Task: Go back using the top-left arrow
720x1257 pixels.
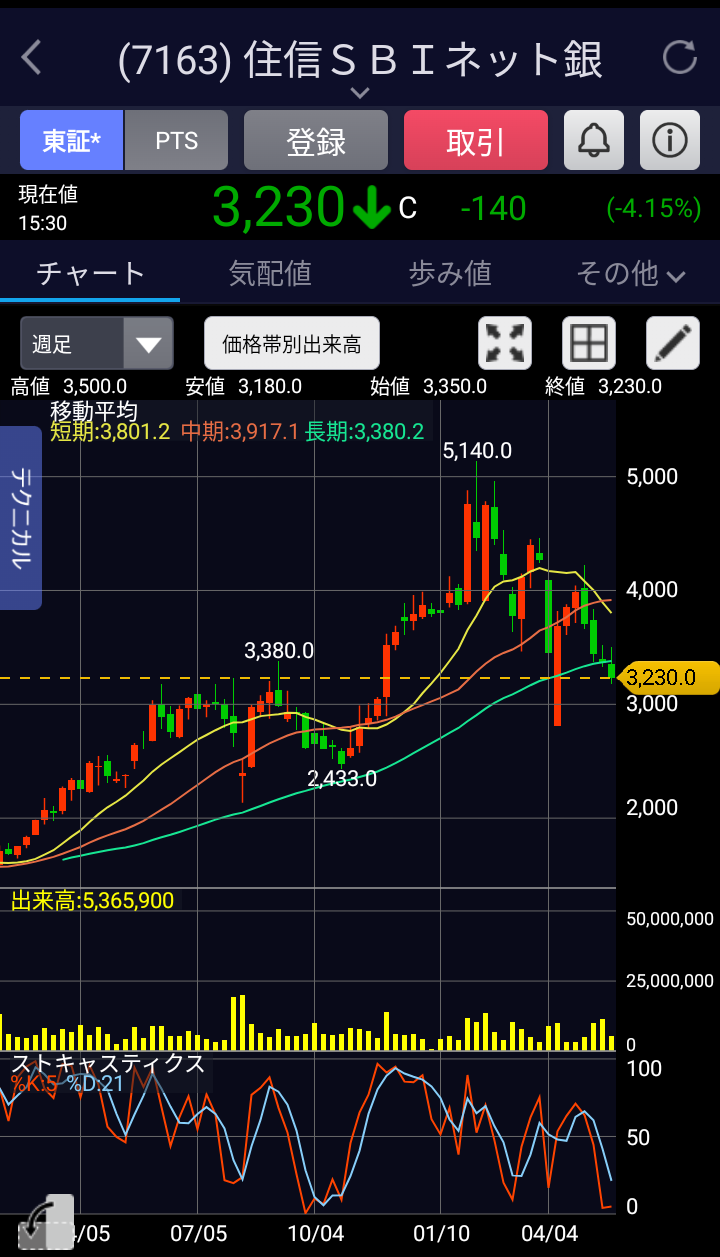Action: tap(32, 58)
